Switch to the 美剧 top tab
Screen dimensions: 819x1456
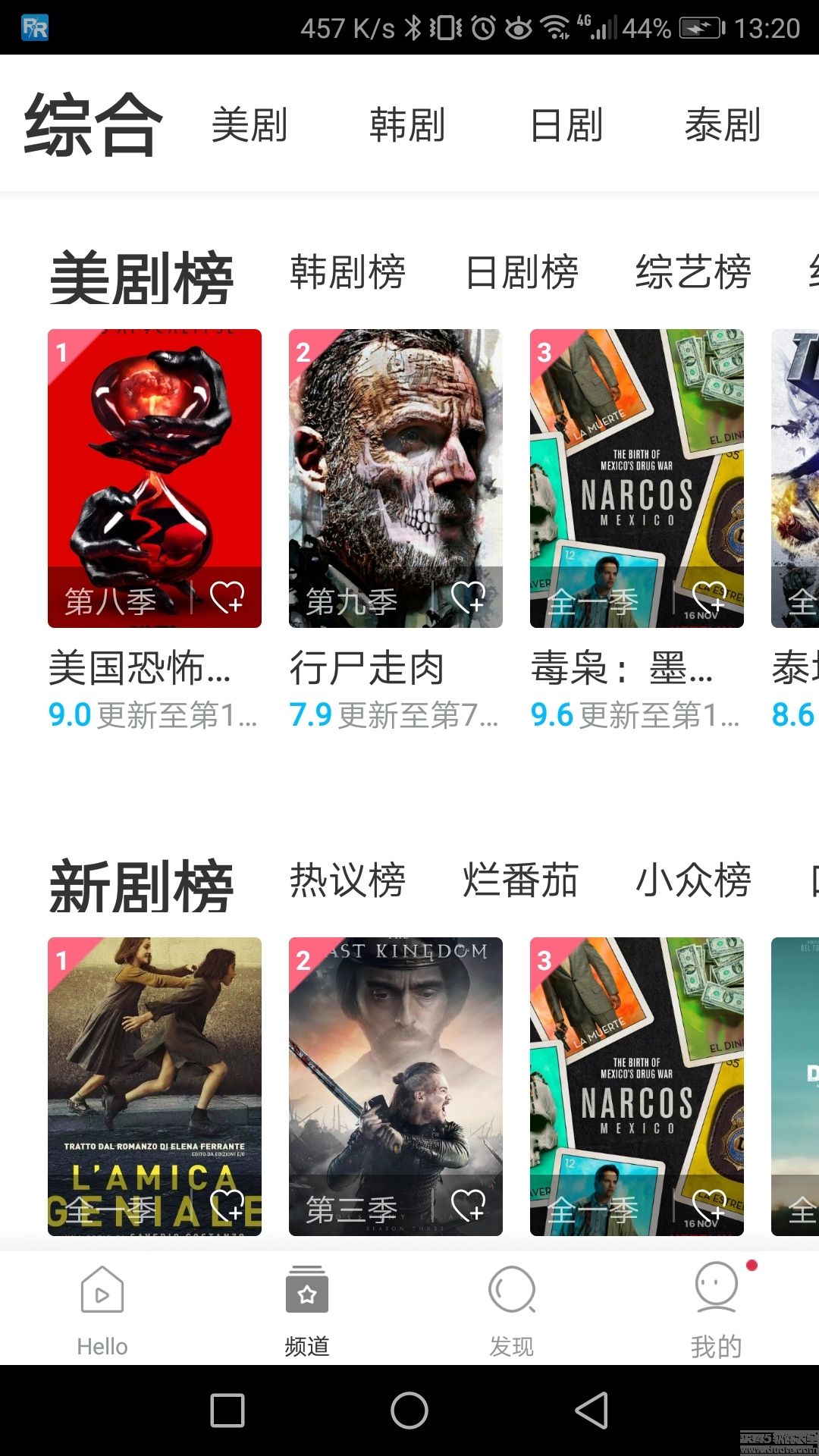pyautogui.click(x=249, y=126)
